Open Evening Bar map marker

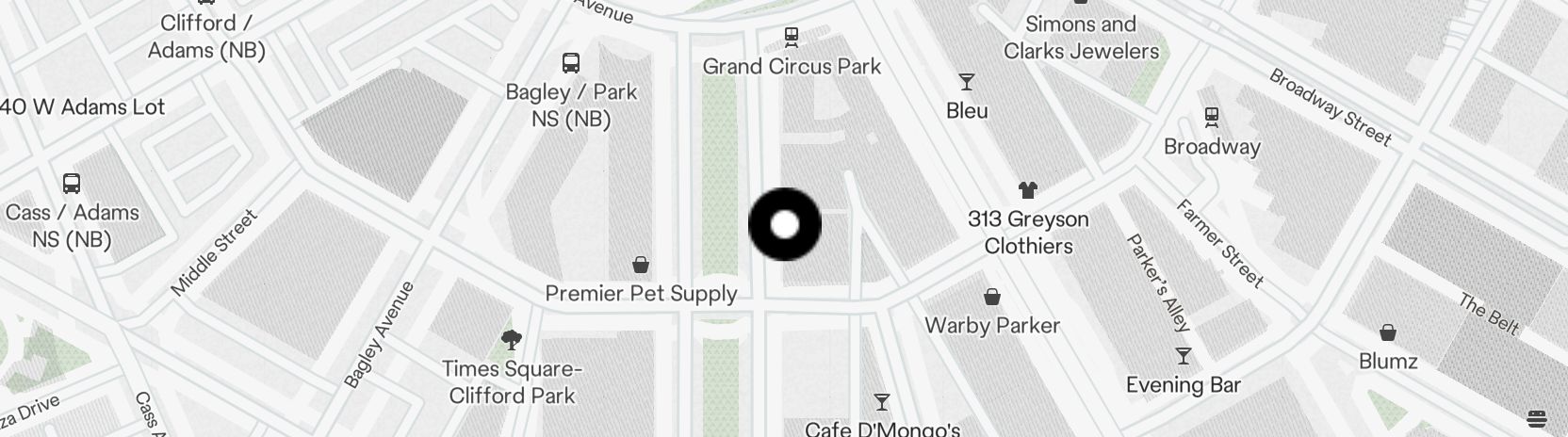1184,357
